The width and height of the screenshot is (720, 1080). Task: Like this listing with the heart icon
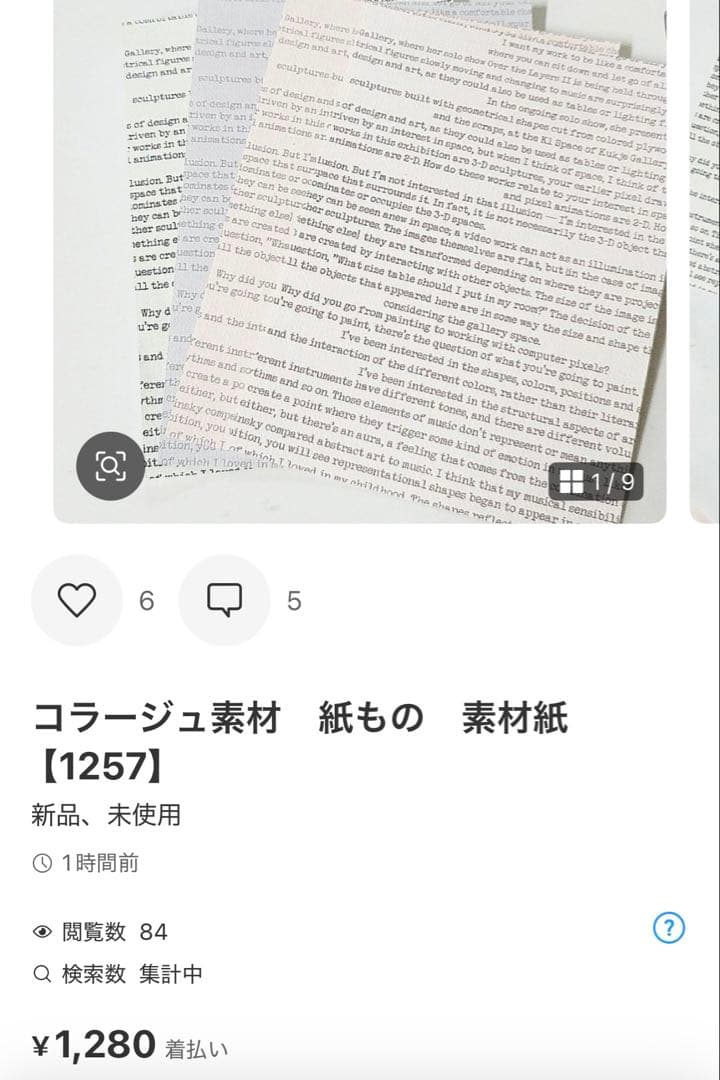pos(76,600)
